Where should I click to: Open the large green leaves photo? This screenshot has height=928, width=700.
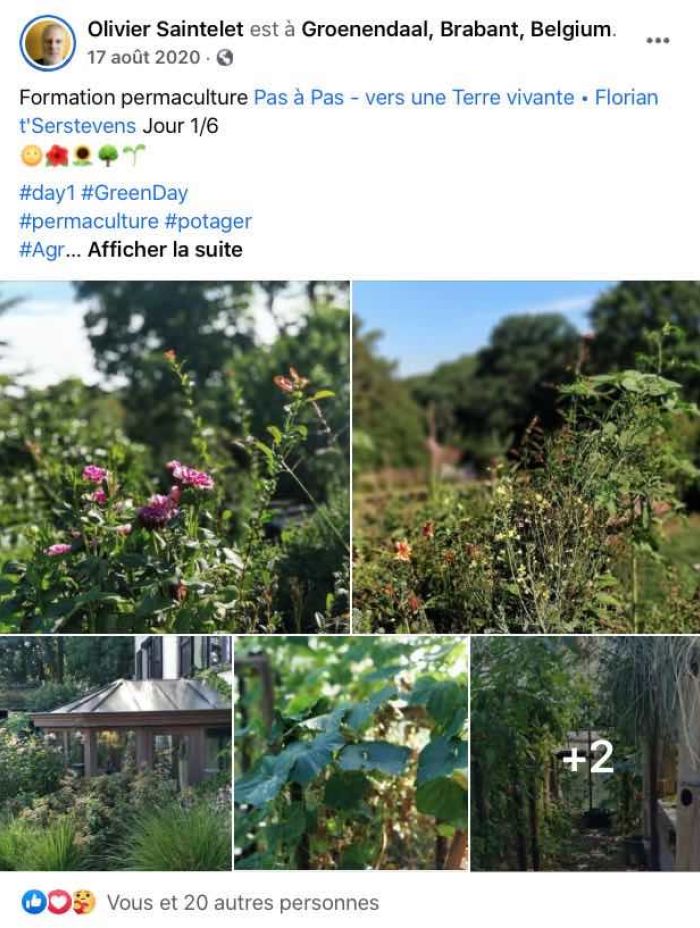[350, 752]
